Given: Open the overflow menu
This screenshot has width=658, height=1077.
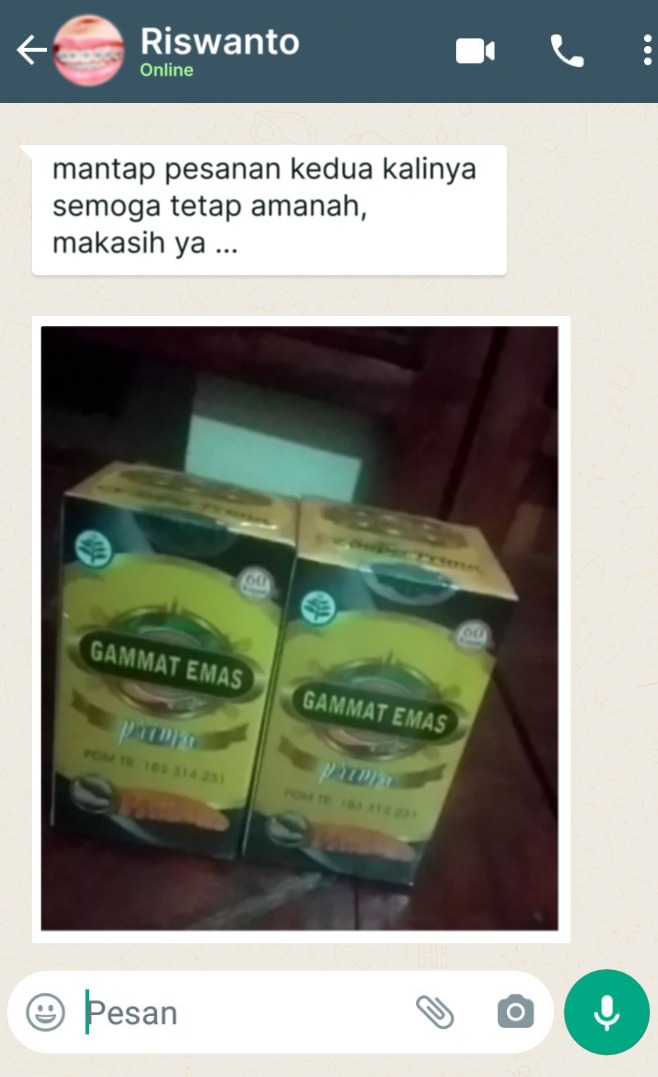Looking at the screenshot, I should [646, 51].
